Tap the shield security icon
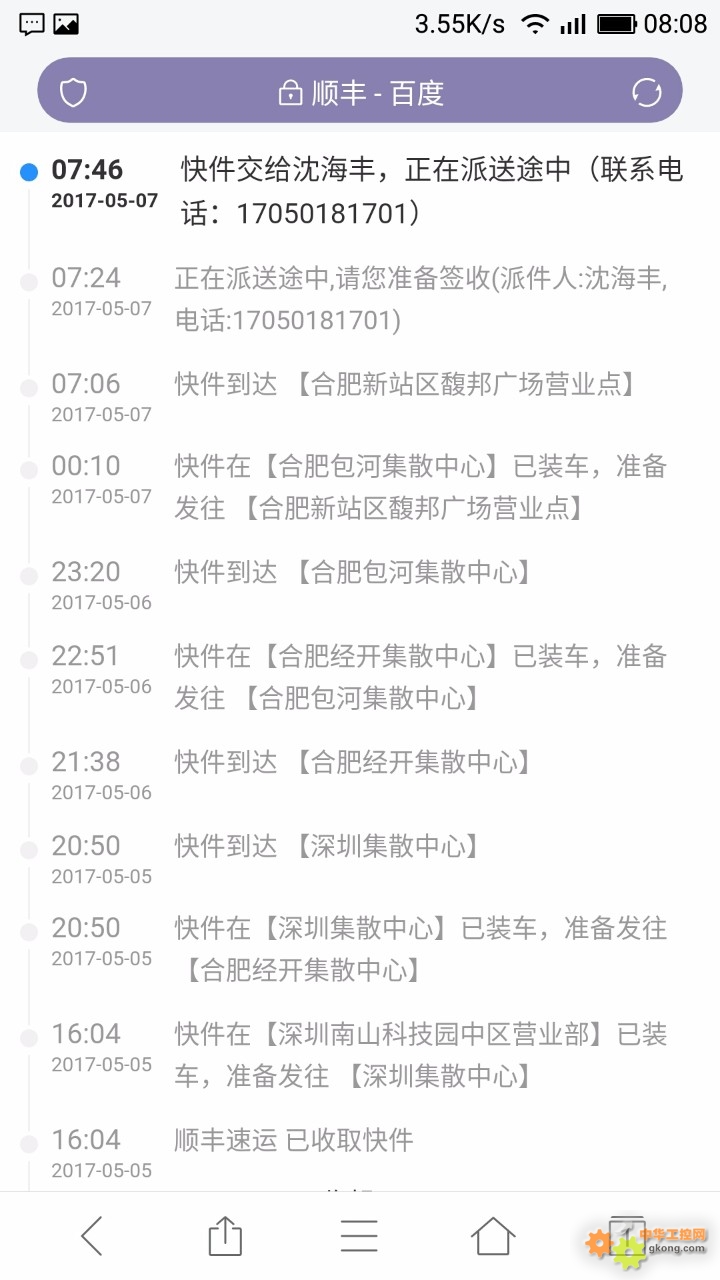The image size is (720, 1280). point(74,92)
